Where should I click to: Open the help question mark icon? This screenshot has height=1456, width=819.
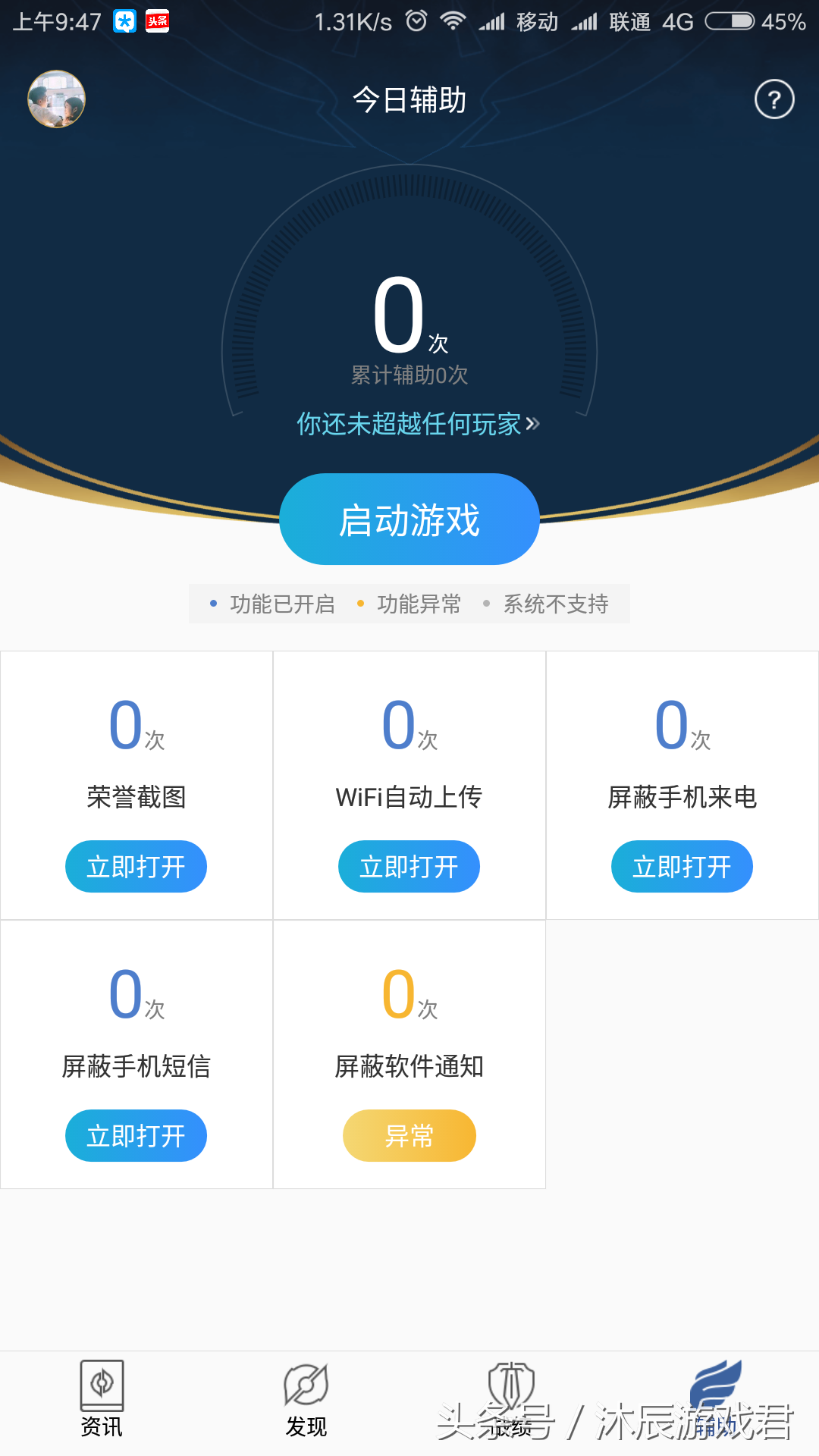(774, 99)
